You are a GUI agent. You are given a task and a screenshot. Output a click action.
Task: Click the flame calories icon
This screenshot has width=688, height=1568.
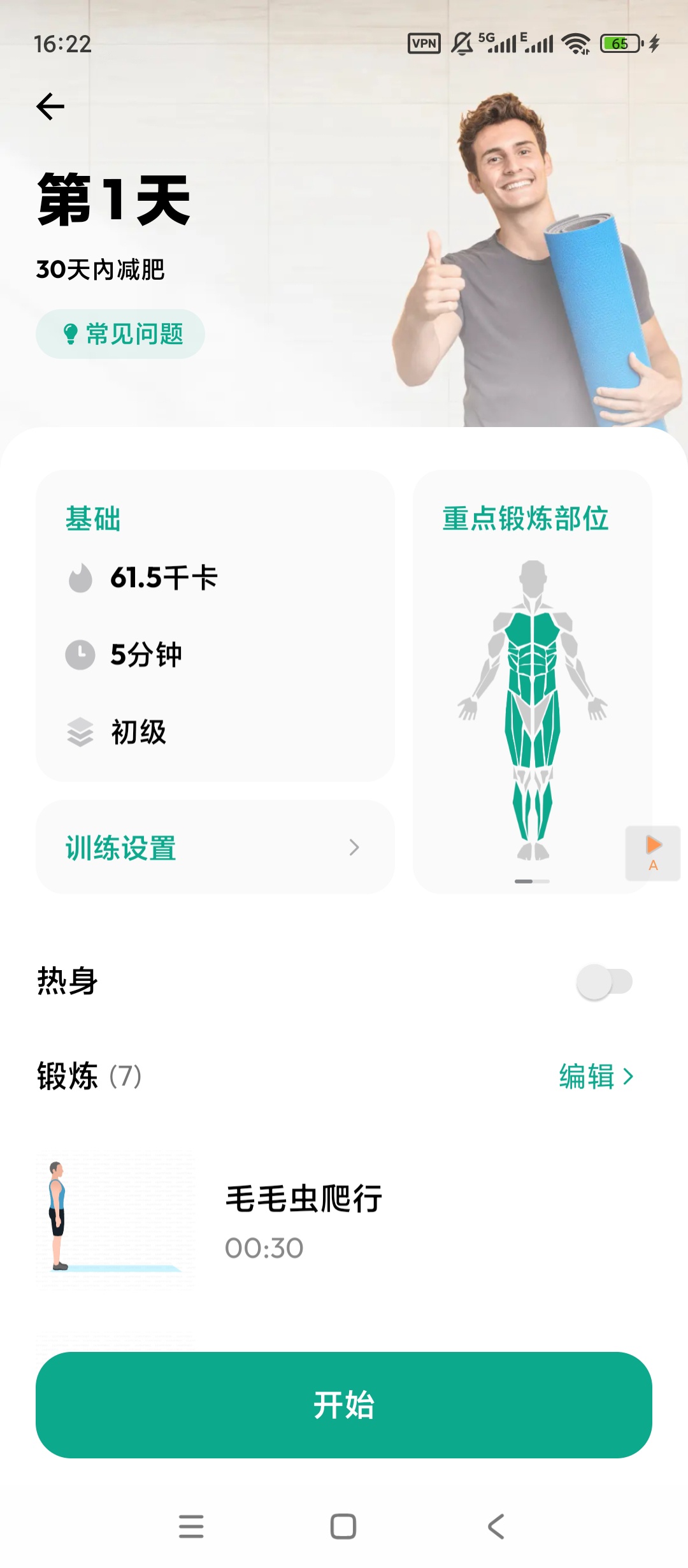click(x=80, y=579)
